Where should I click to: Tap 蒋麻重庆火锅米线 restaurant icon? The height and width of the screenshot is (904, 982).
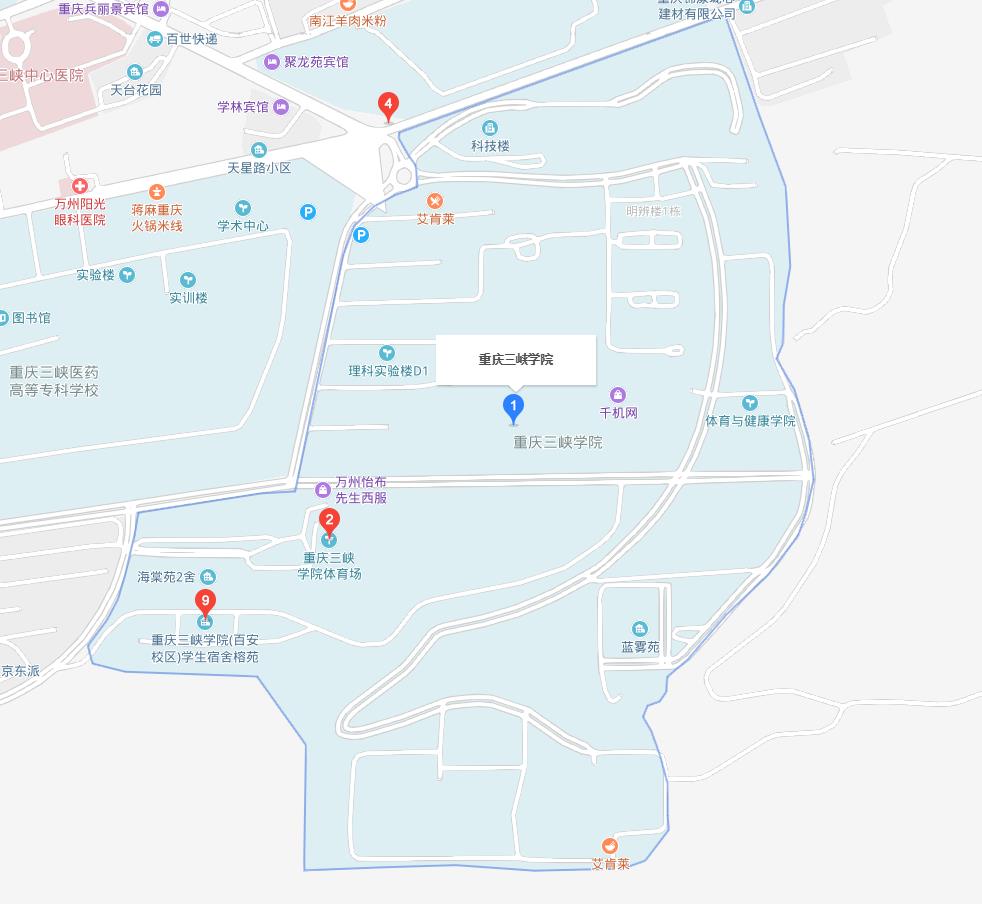tap(156, 191)
